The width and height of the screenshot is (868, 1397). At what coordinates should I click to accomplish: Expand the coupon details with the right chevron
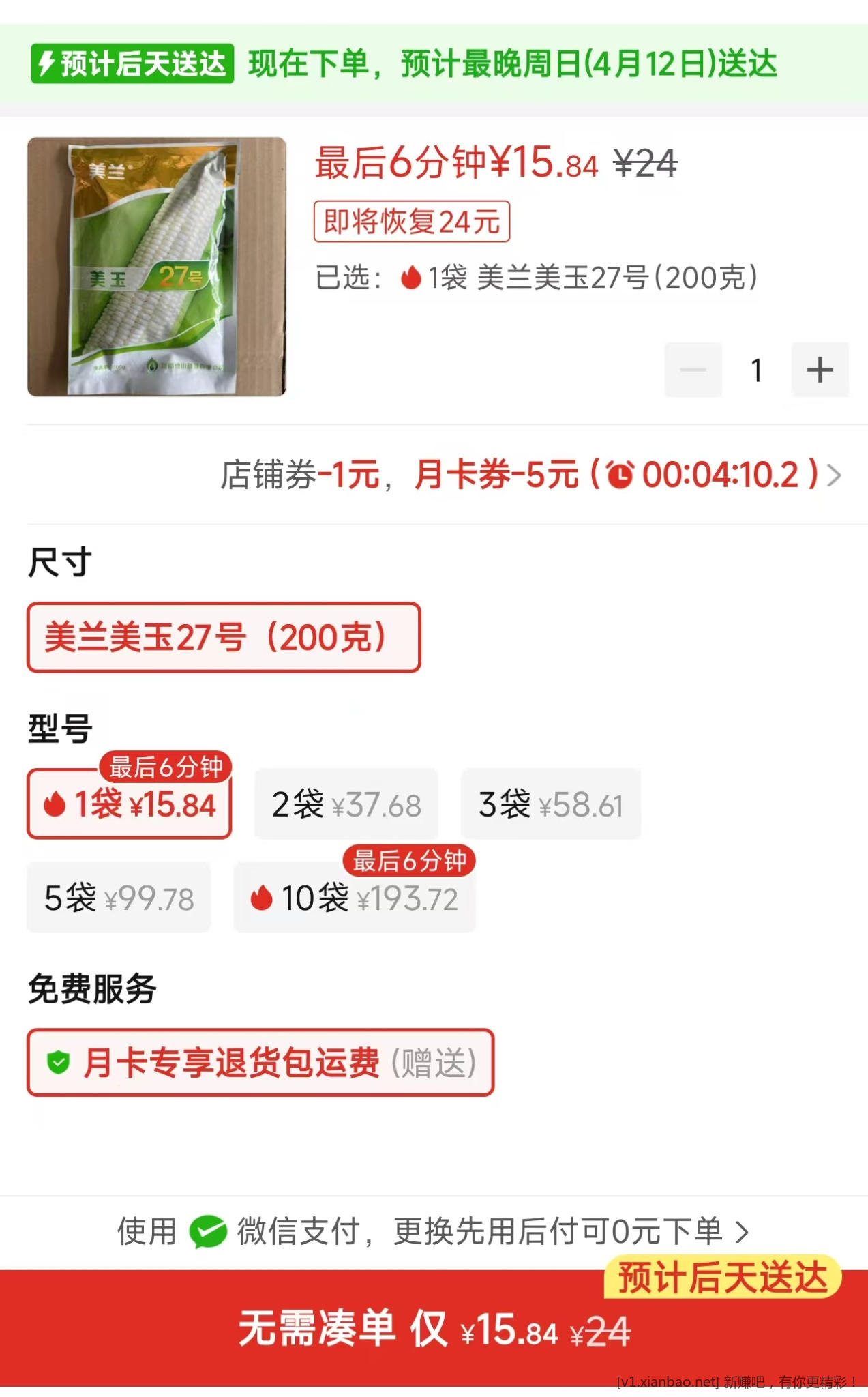coord(833,477)
